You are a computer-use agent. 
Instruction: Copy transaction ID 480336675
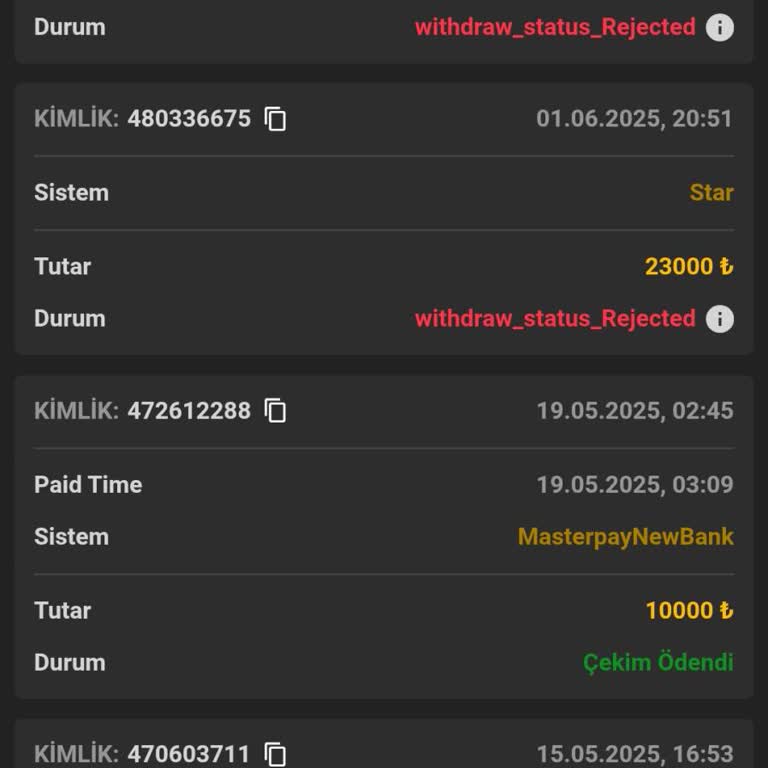tap(275, 119)
